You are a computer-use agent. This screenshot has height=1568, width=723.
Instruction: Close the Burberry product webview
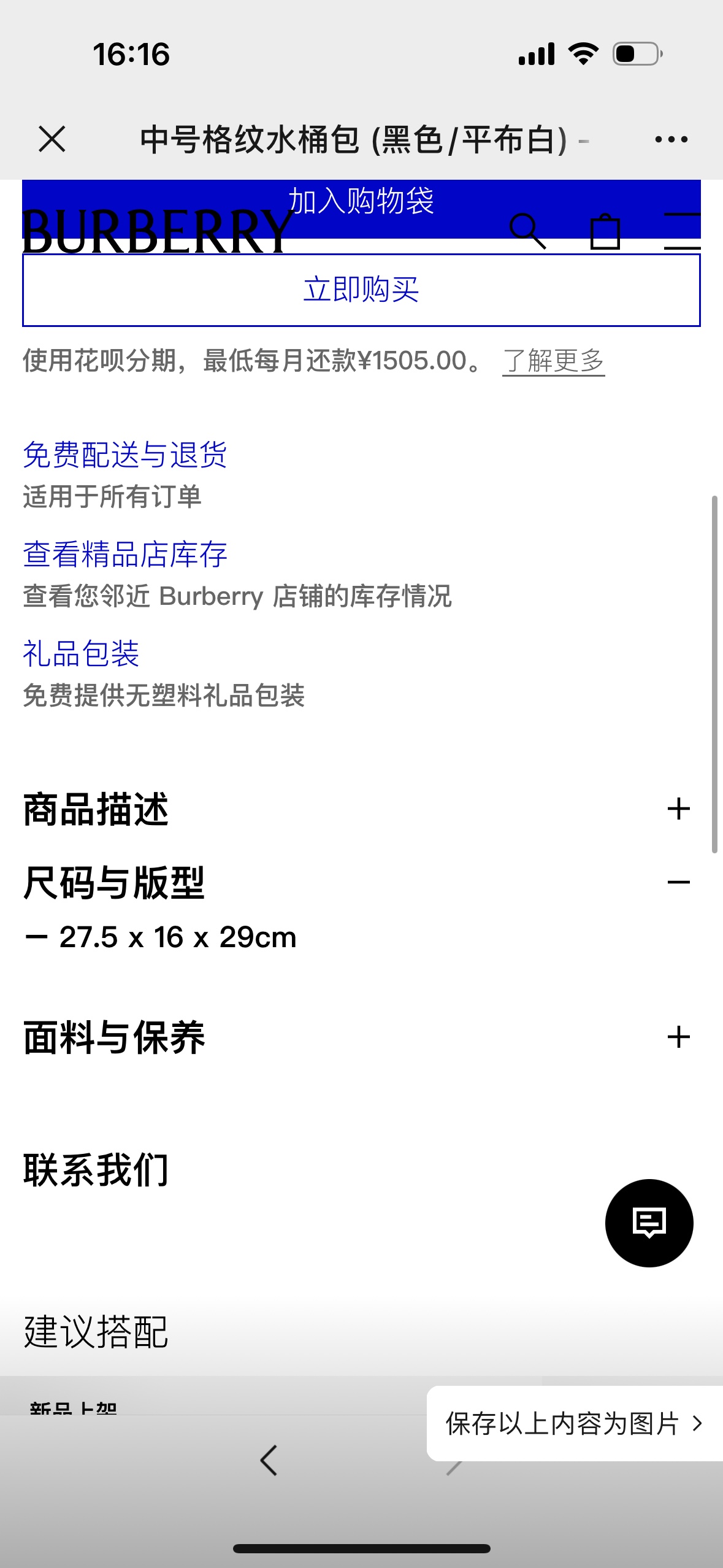pyautogui.click(x=52, y=139)
